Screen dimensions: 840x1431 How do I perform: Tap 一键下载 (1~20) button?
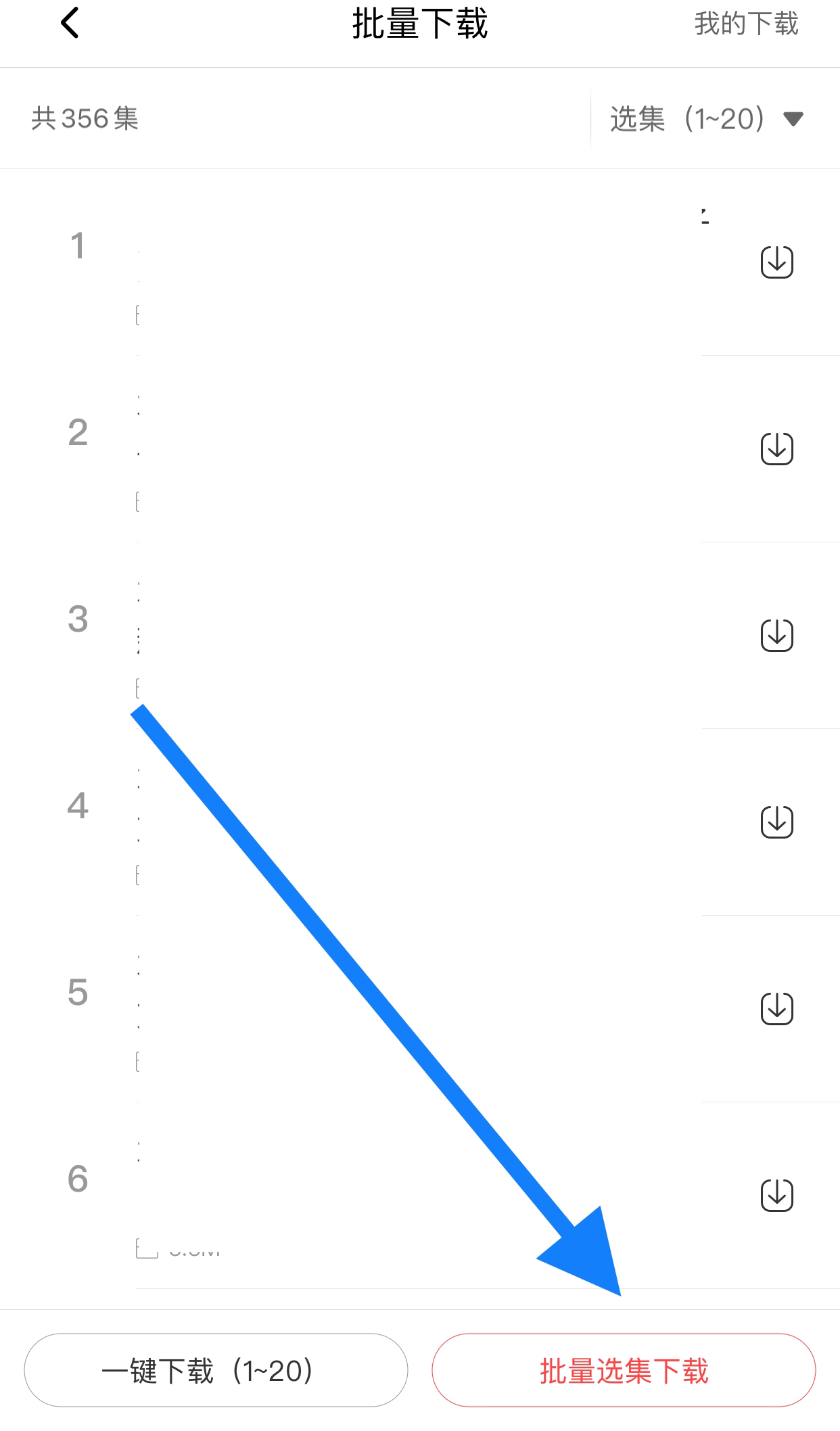pyautogui.click(x=216, y=1371)
